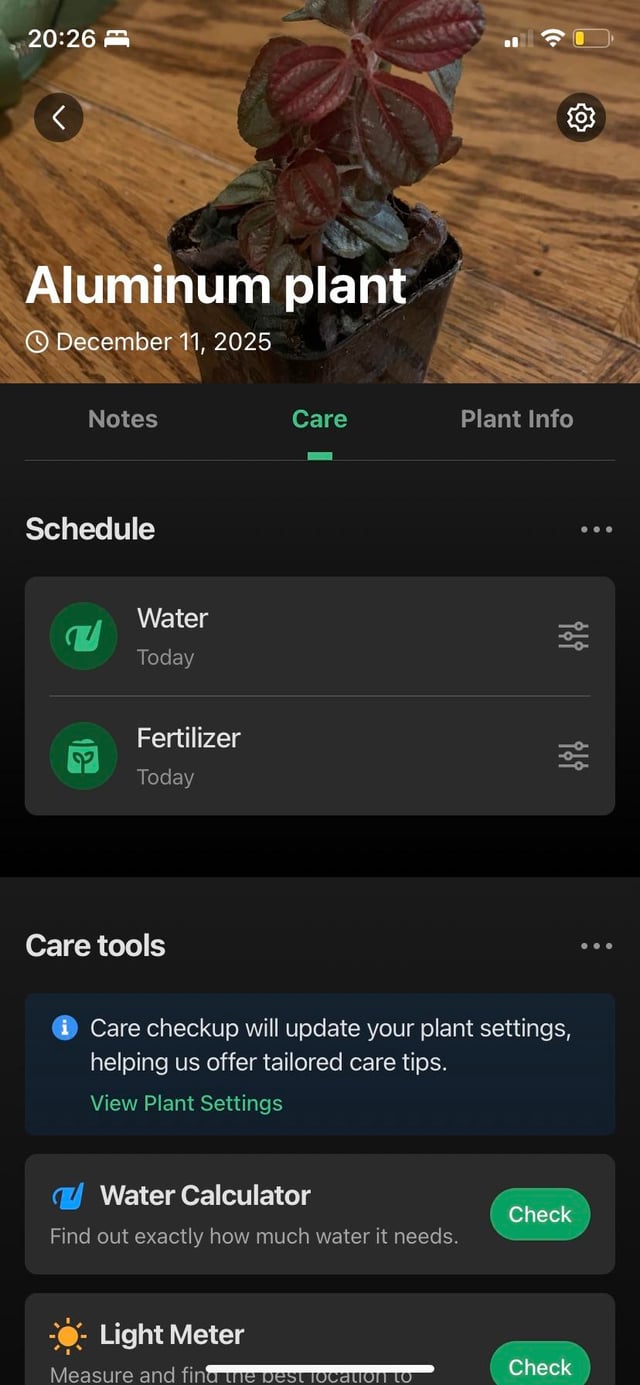The width and height of the screenshot is (640, 1385).
Task: Select the Care tab
Action: [320, 419]
